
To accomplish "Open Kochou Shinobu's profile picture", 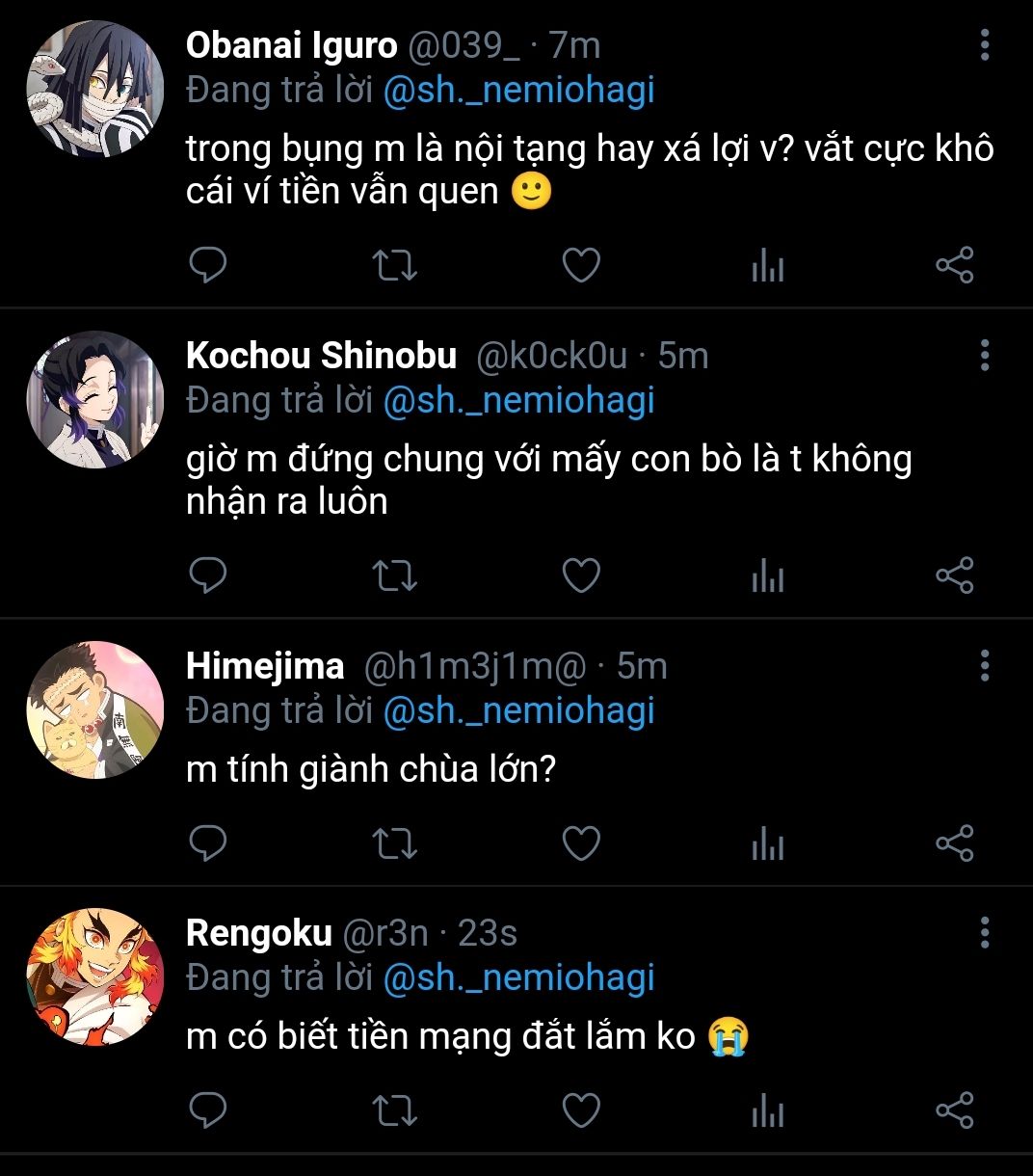I will pyautogui.click(x=94, y=399).
